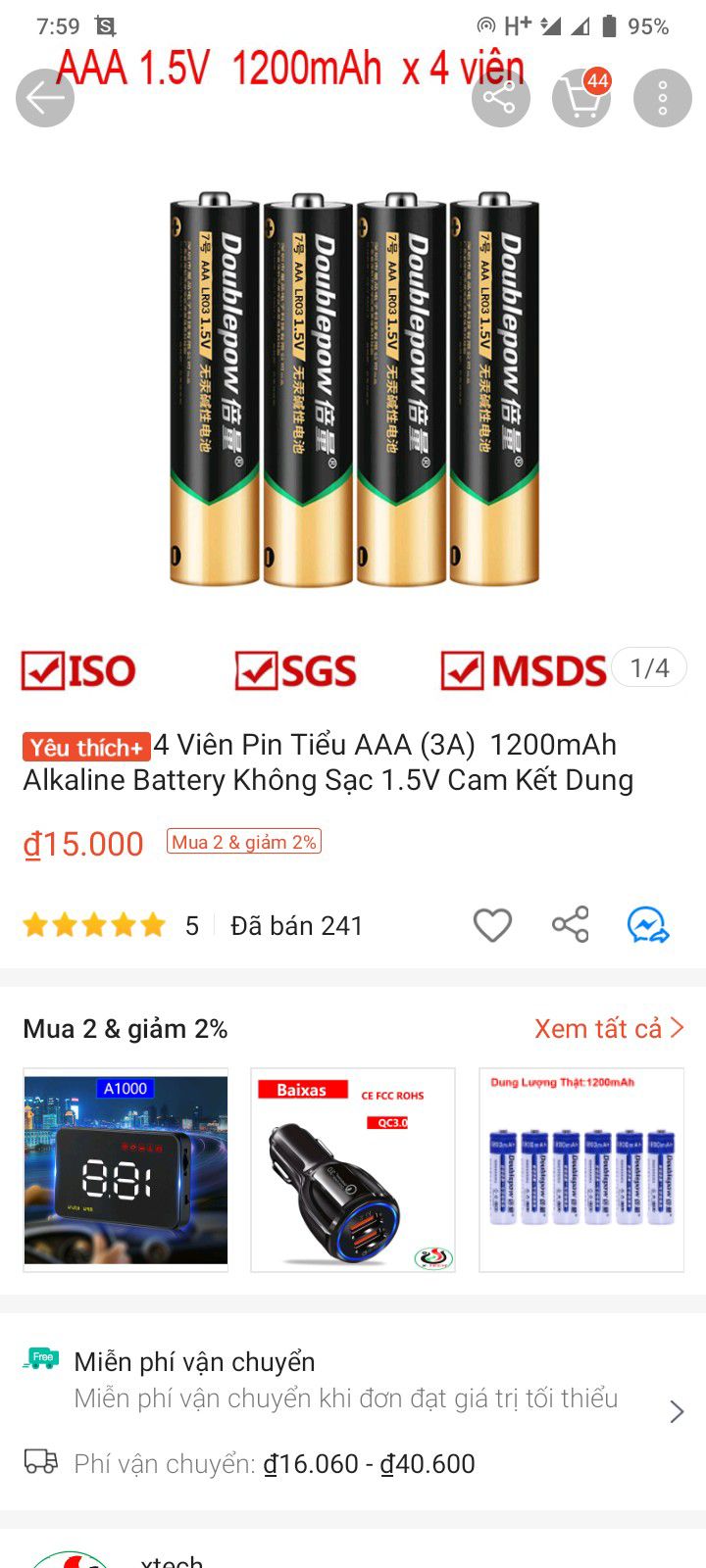Go back using the back arrow
Screen dimensions: 706x1568
click(x=45, y=98)
